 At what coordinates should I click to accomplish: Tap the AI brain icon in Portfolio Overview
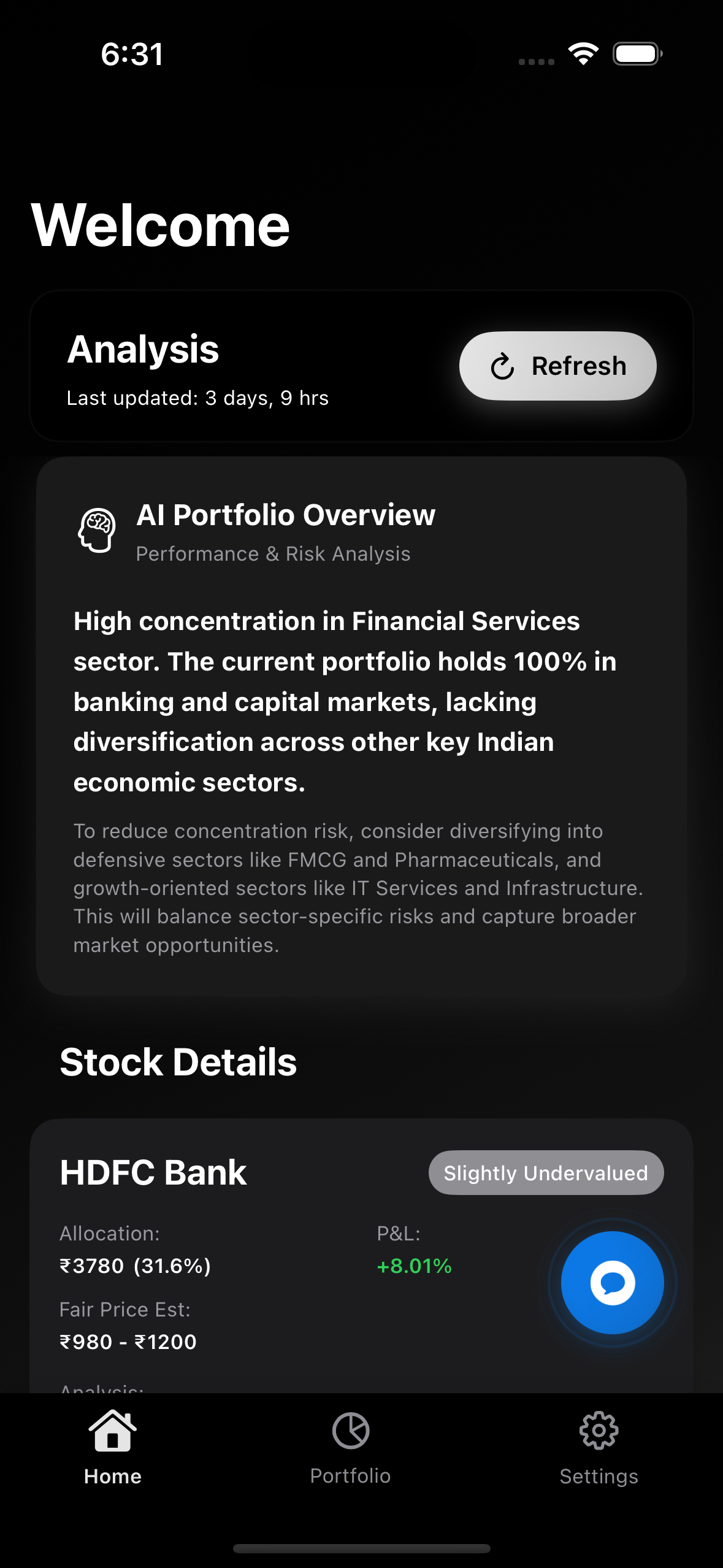(x=98, y=530)
